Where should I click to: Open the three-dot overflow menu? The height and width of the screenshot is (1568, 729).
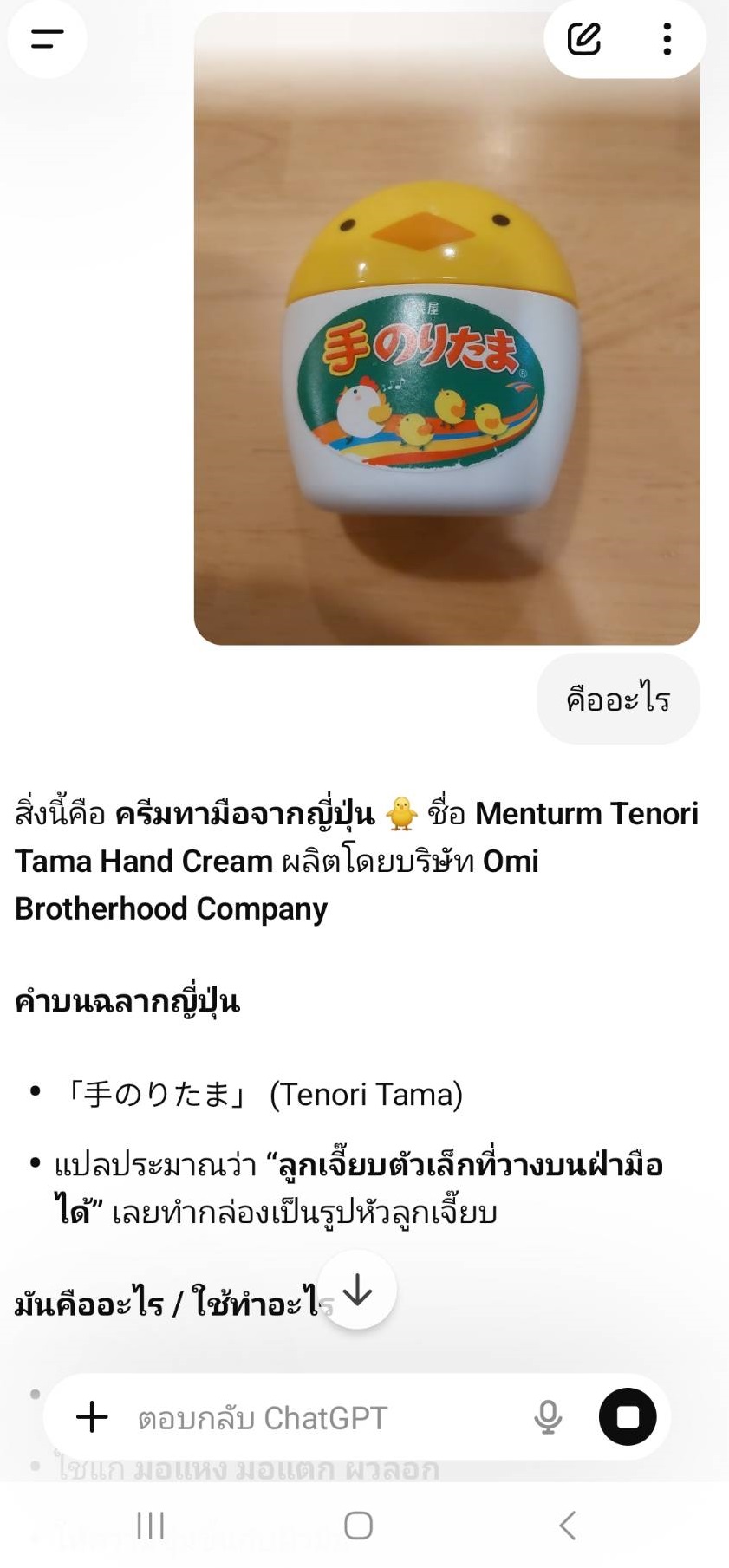(667, 39)
